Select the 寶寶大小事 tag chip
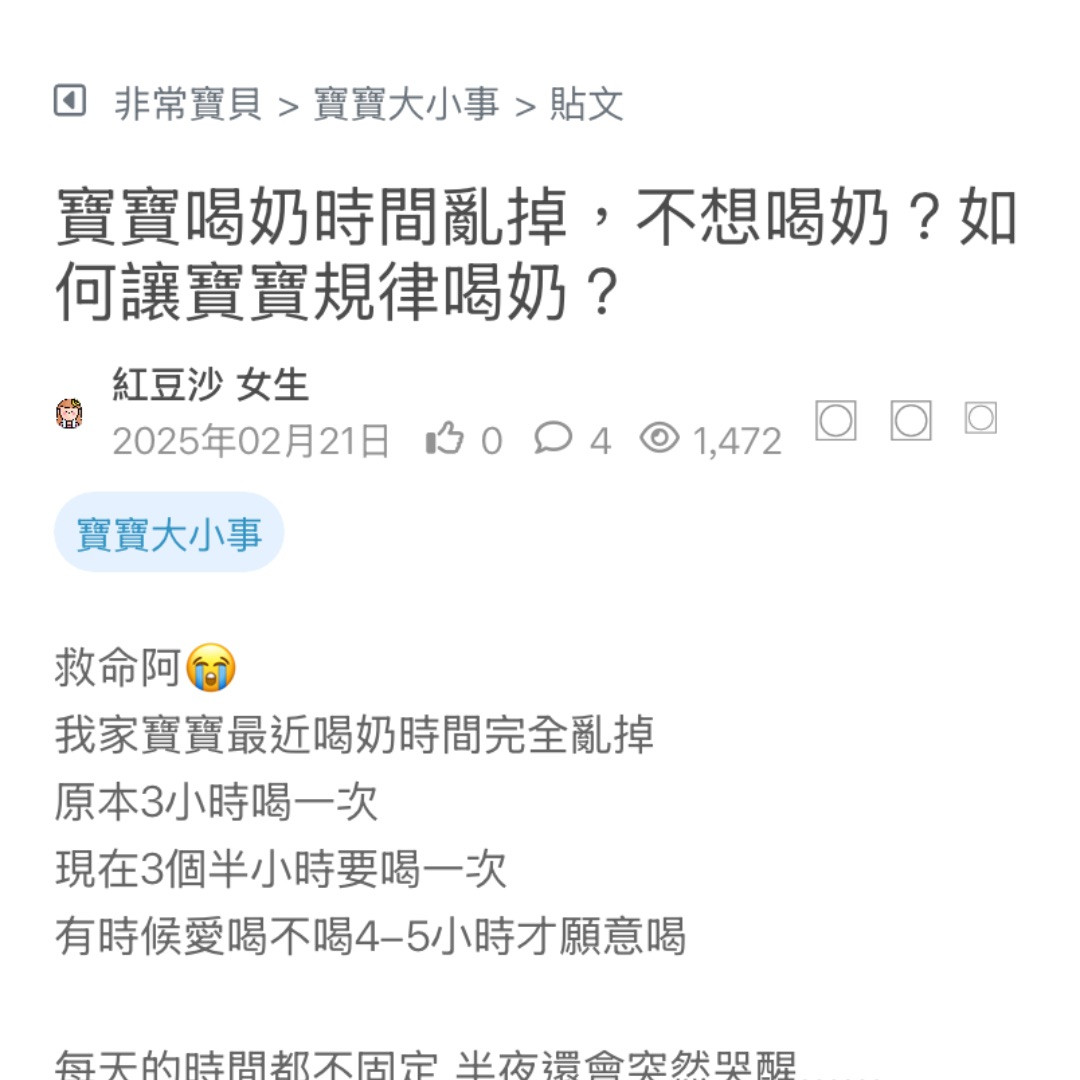Screen dimensions: 1080x1080 pos(169,533)
